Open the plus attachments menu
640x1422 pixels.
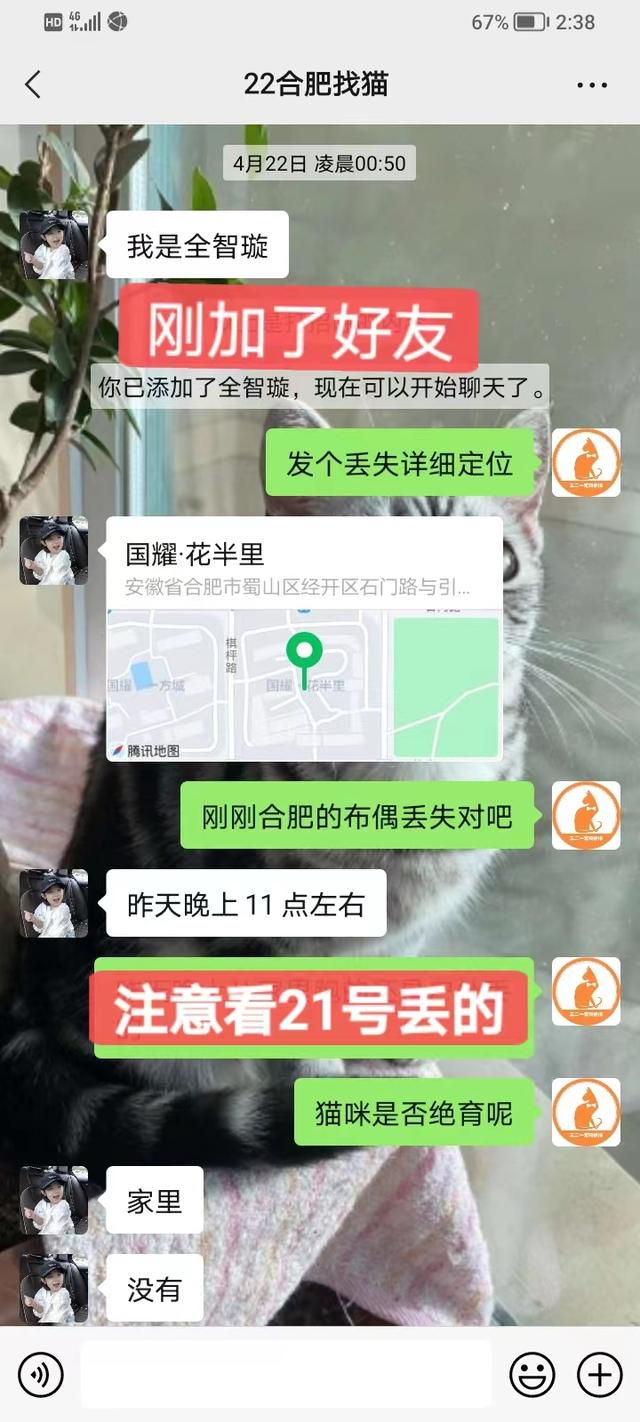599,1375
